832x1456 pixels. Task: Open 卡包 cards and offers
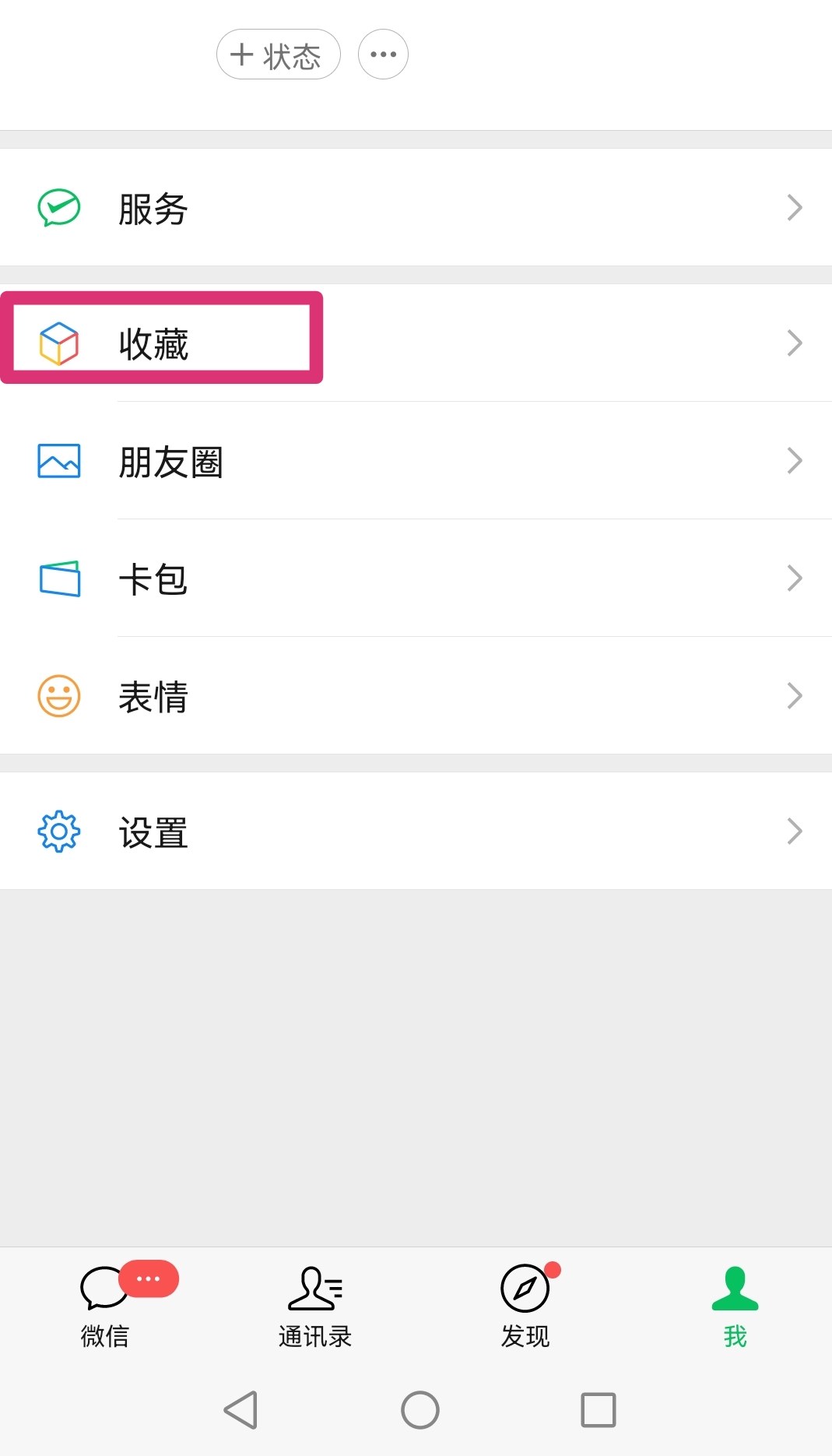(416, 579)
